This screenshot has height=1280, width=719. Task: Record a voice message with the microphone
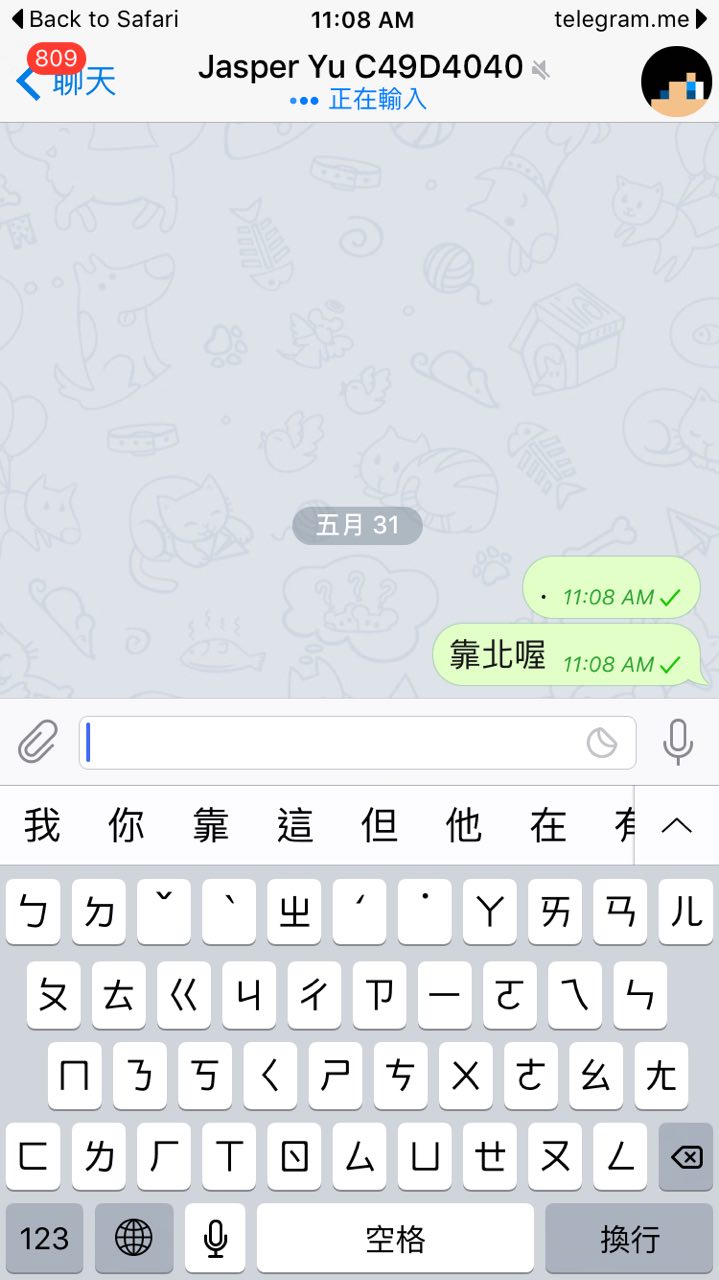click(x=678, y=743)
